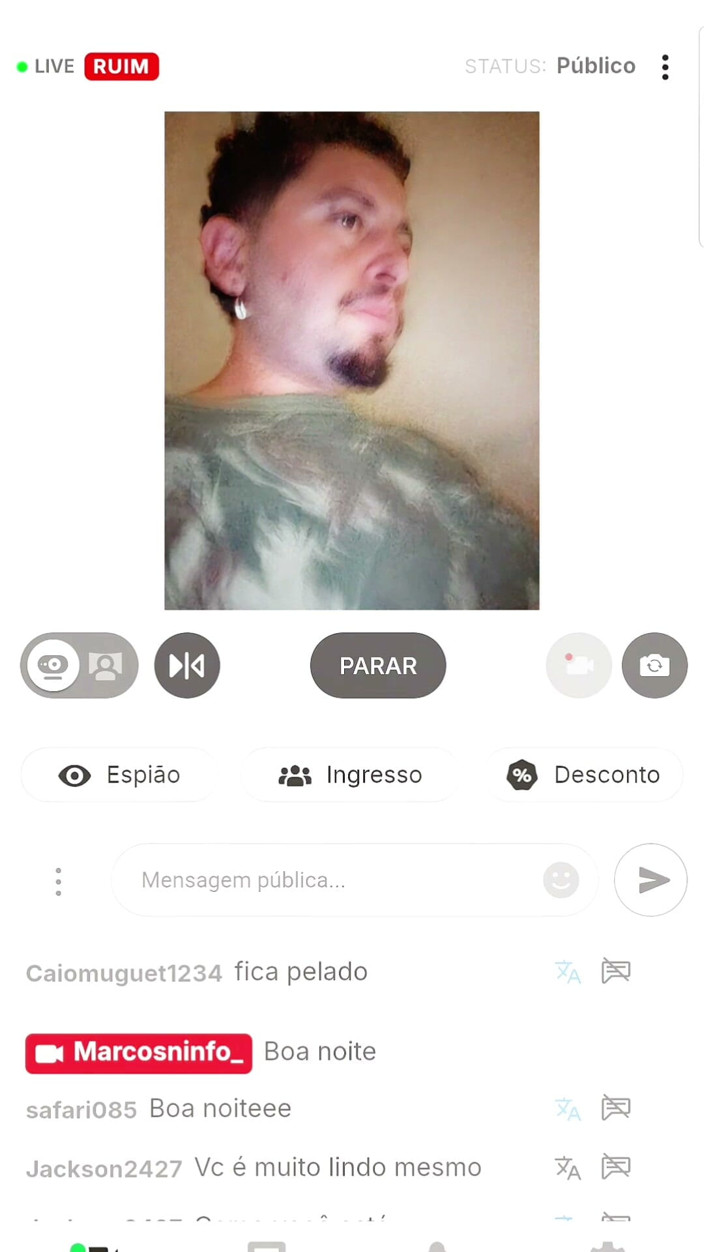Screen dimensions: 704x1252
Task: Open the overflow menu next to Público status
Action: pyautogui.click(x=665, y=67)
